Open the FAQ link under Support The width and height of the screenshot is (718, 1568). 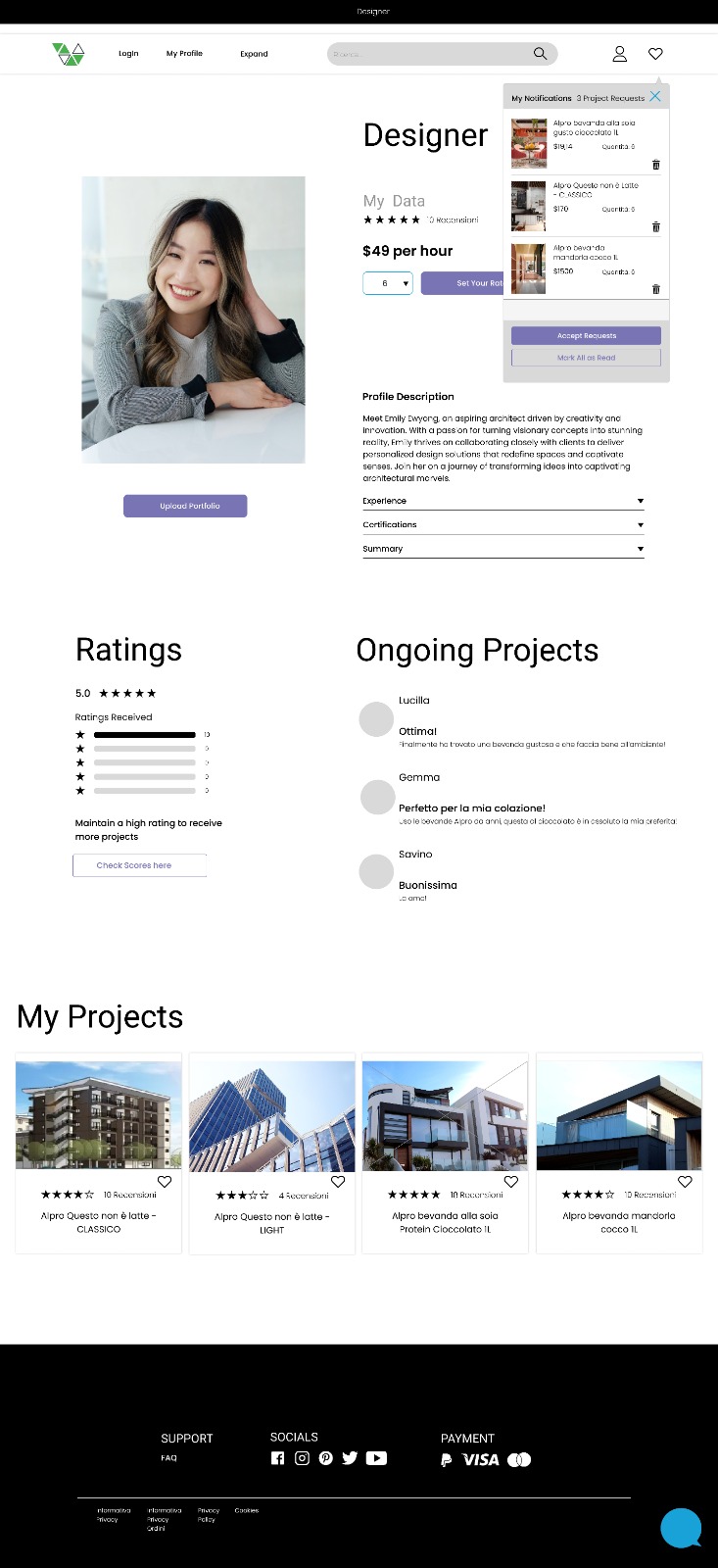click(x=168, y=1458)
